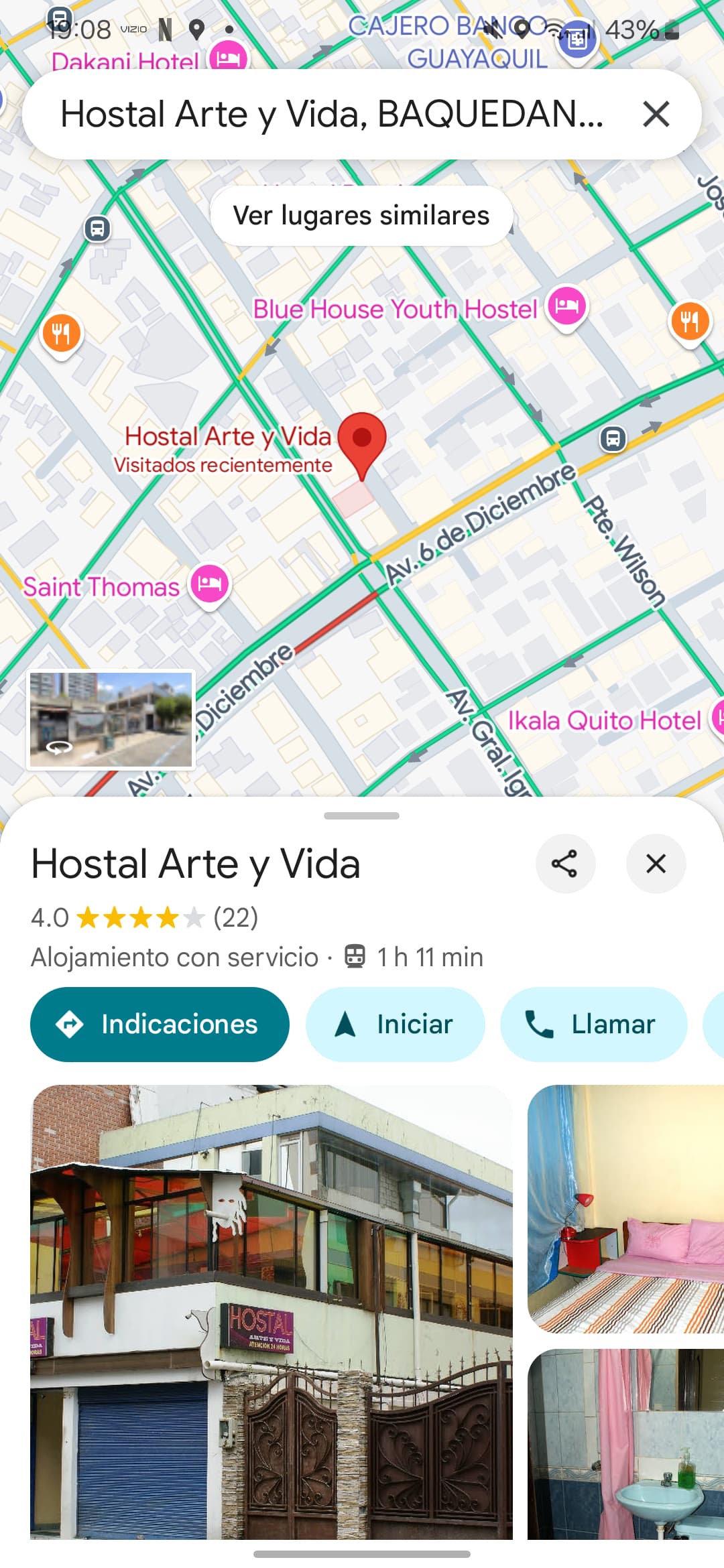Tap Ver lugares similares chip

click(x=361, y=216)
